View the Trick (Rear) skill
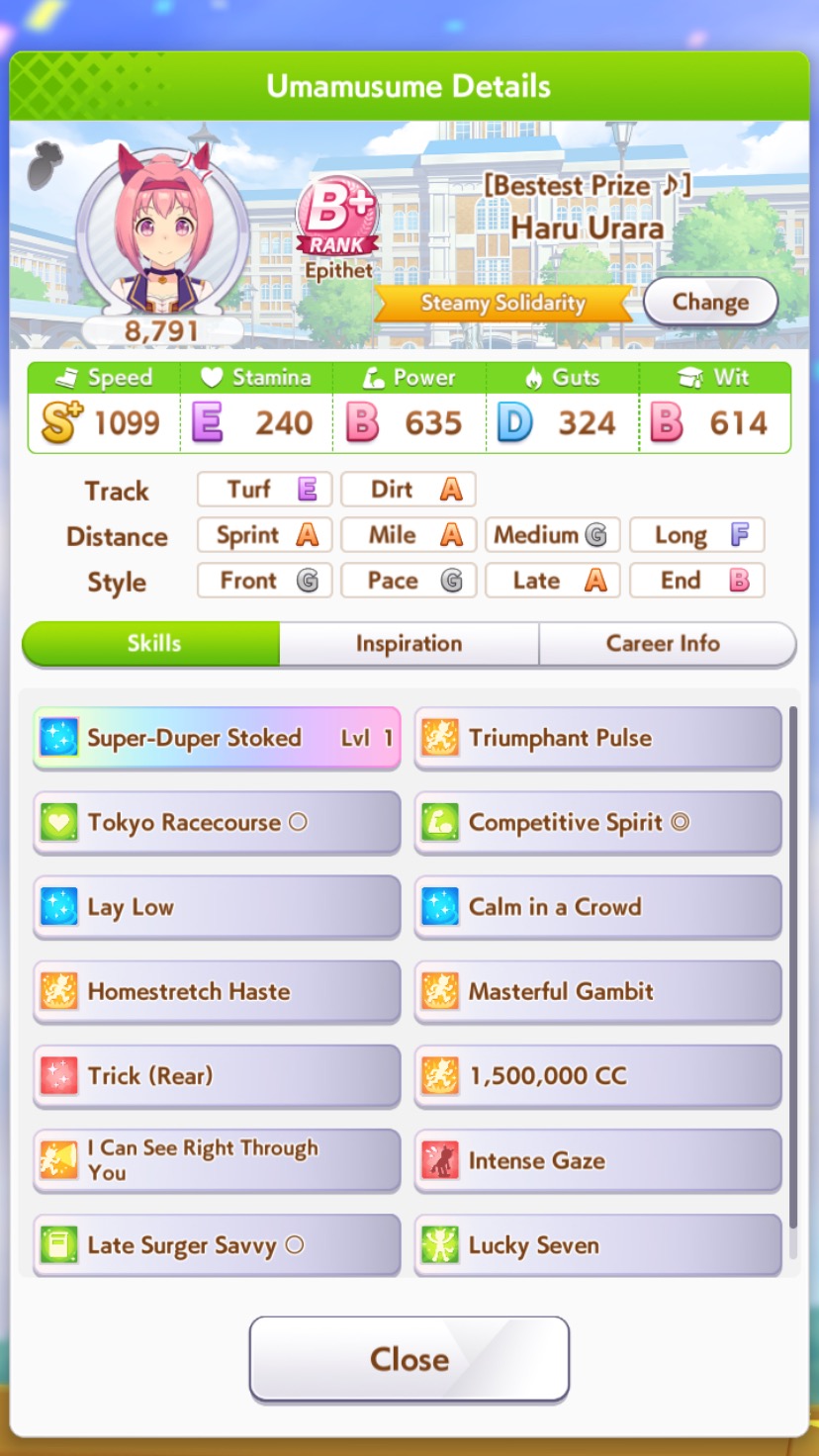This screenshot has width=819, height=1456. click(x=217, y=1076)
